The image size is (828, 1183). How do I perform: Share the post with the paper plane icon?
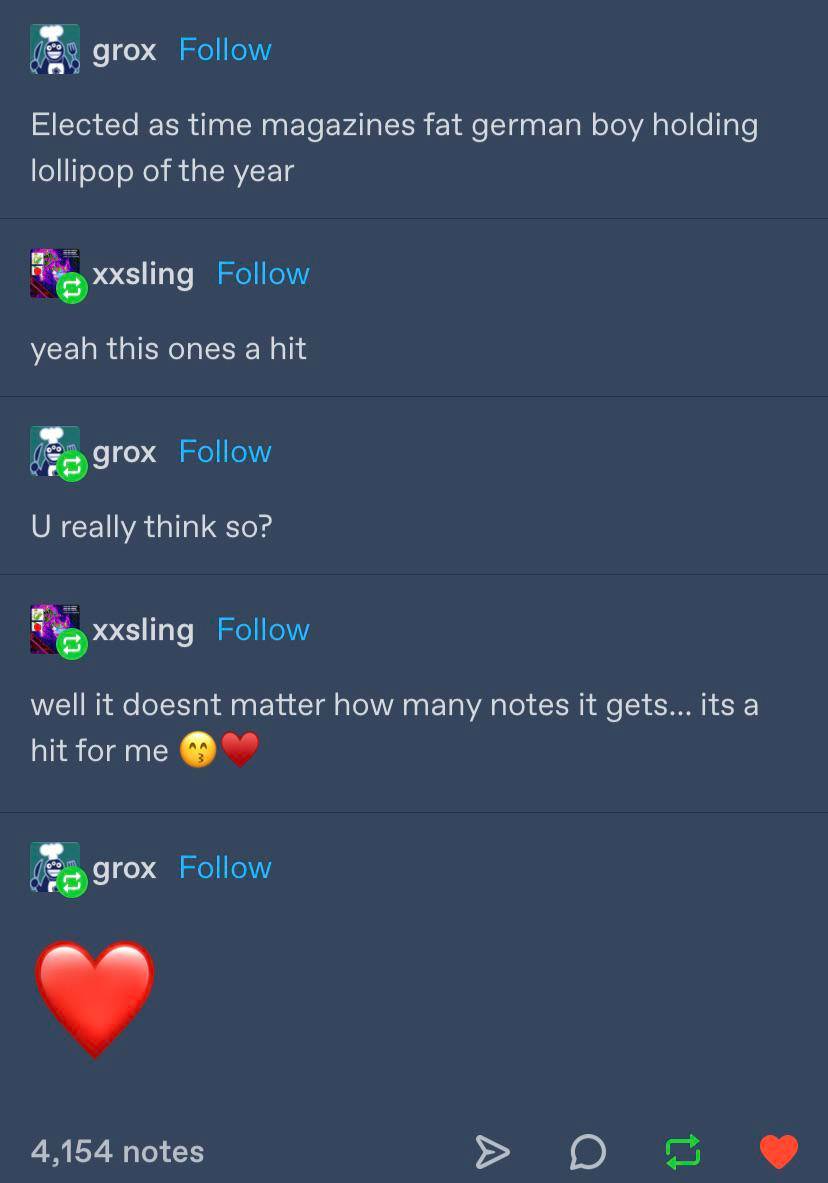491,1152
